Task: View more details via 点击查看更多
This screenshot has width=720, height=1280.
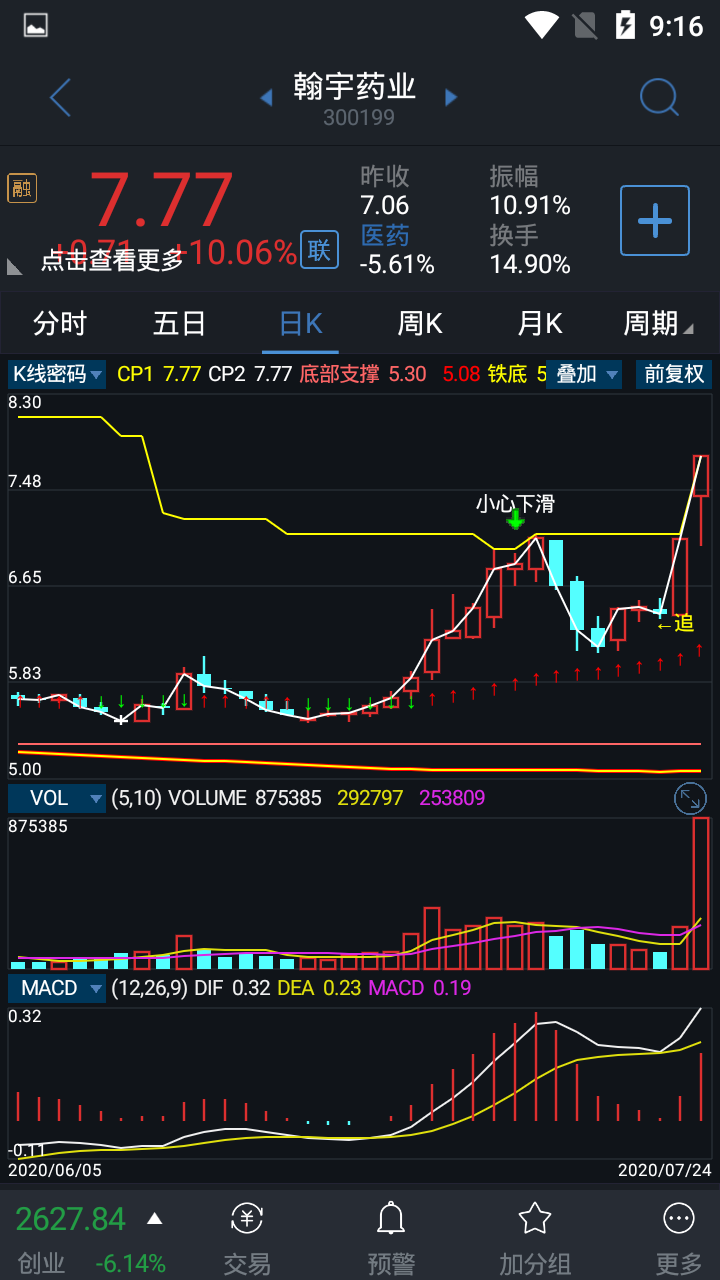Action: (112, 260)
